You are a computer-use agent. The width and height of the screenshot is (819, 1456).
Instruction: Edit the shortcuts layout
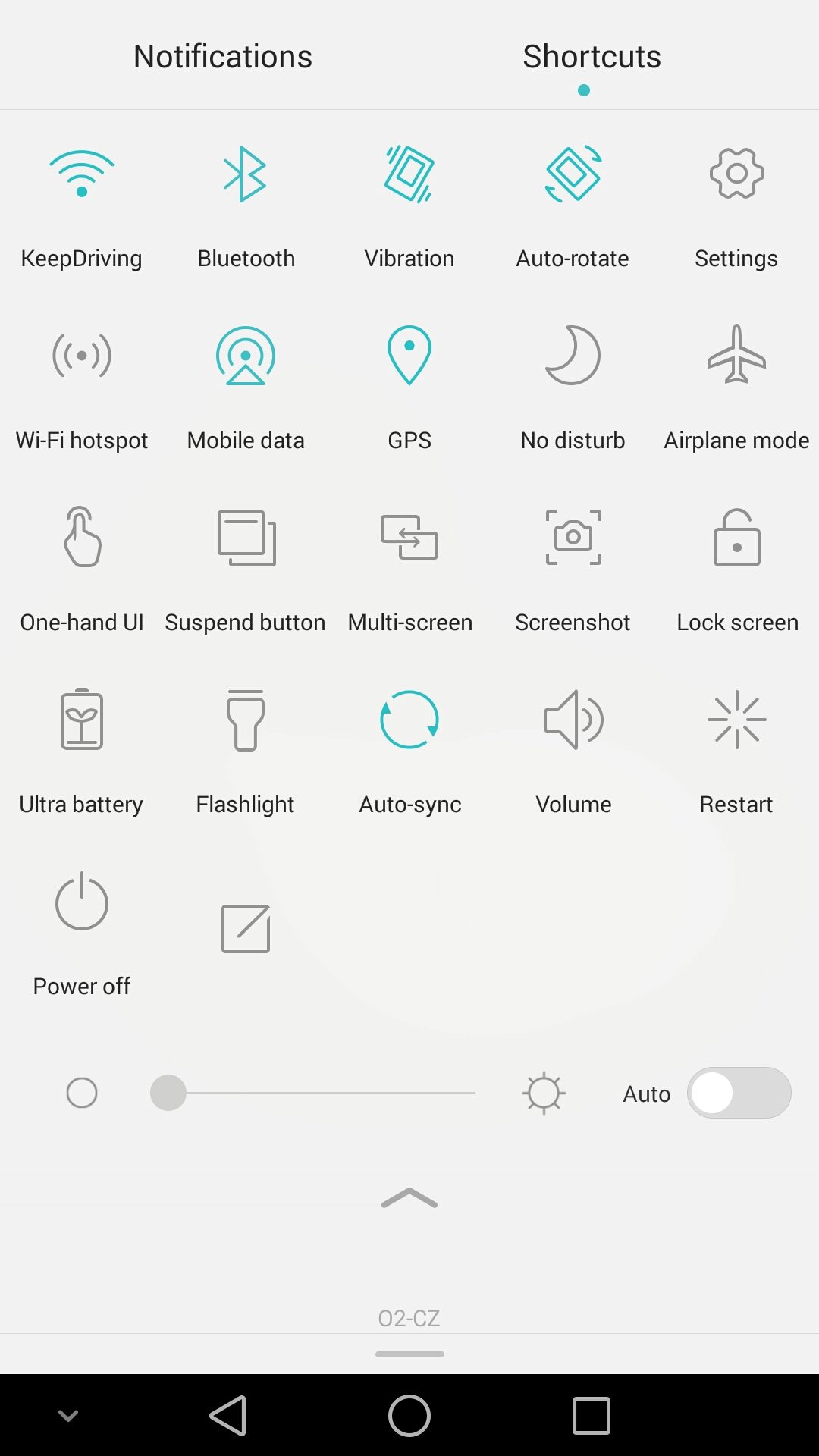[x=245, y=928]
